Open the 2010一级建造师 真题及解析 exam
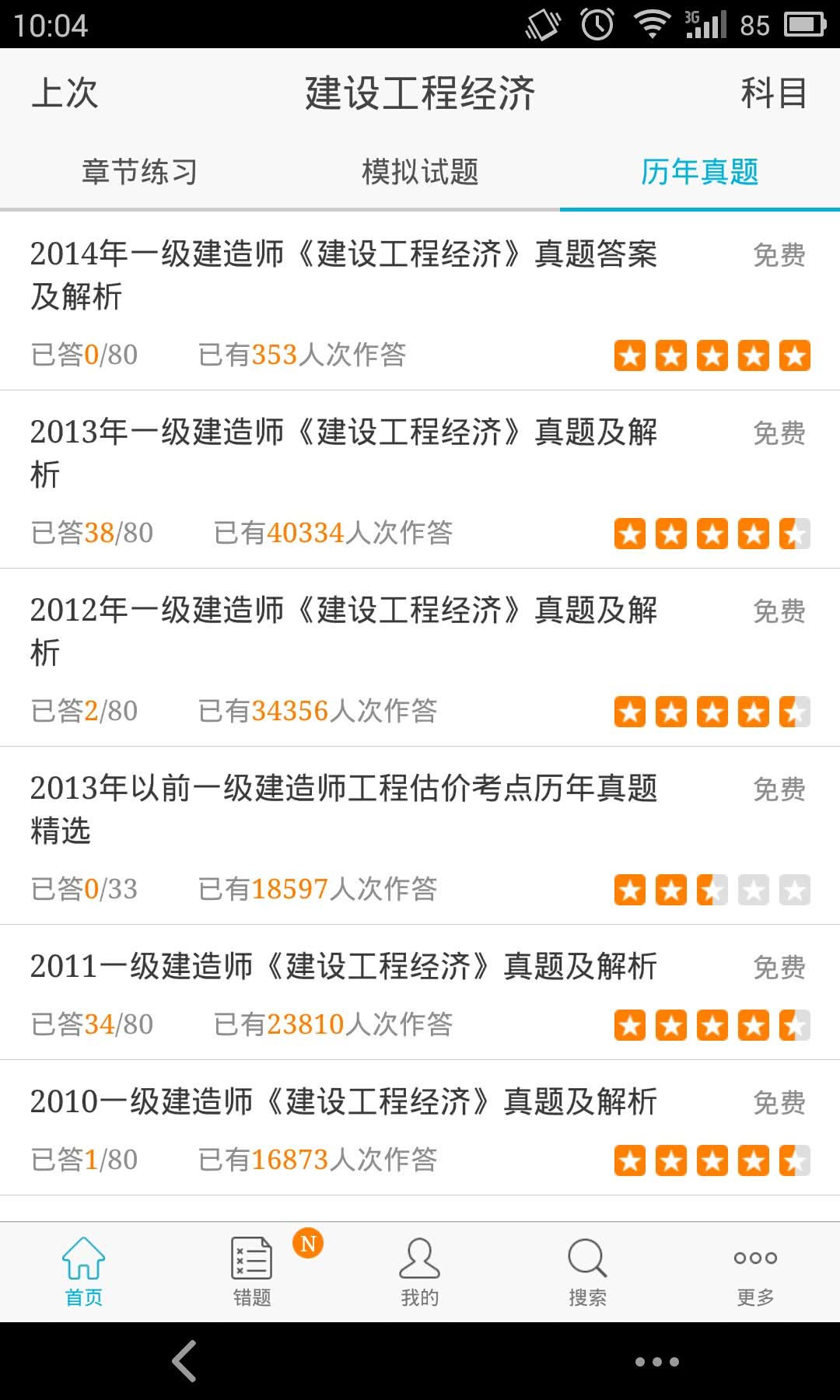The image size is (840, 1400). (x=344, y=1102)
